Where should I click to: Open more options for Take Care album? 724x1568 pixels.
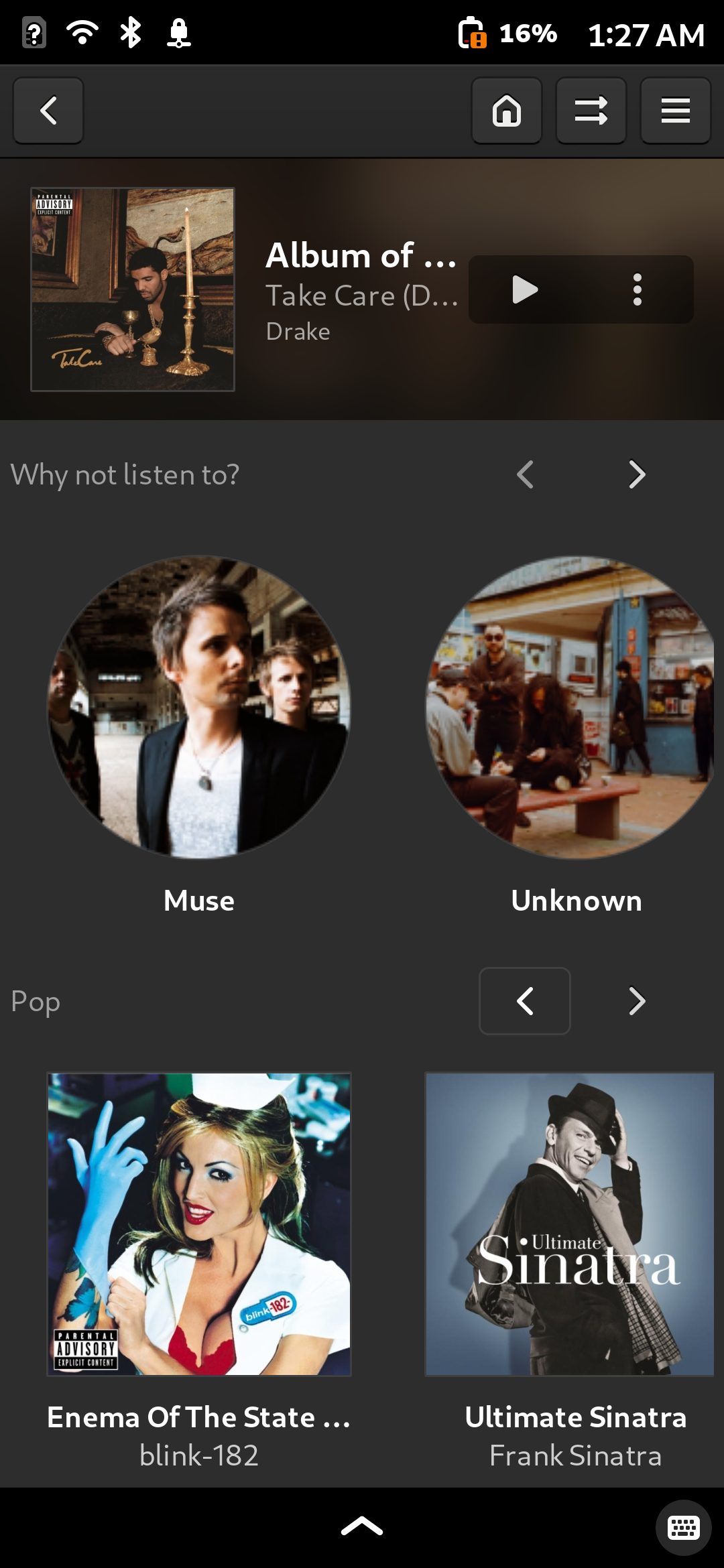pyautogui.click(x=638, y=289)
